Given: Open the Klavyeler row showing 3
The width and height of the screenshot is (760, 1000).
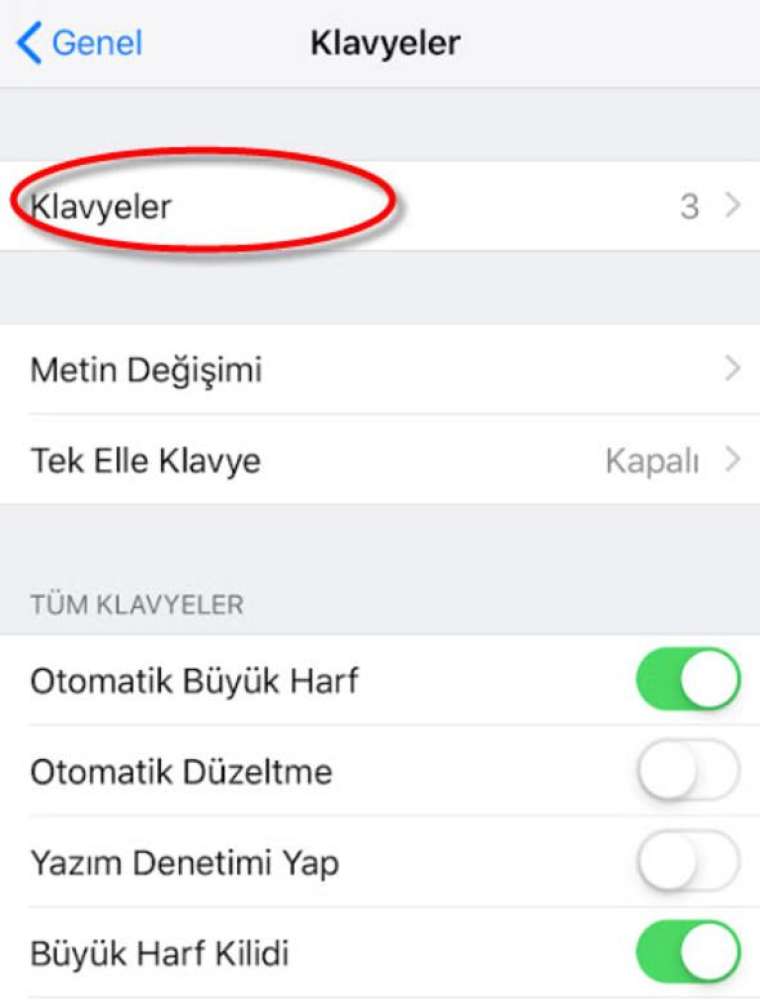Looking at the screenshot, I should coord(380,207).
